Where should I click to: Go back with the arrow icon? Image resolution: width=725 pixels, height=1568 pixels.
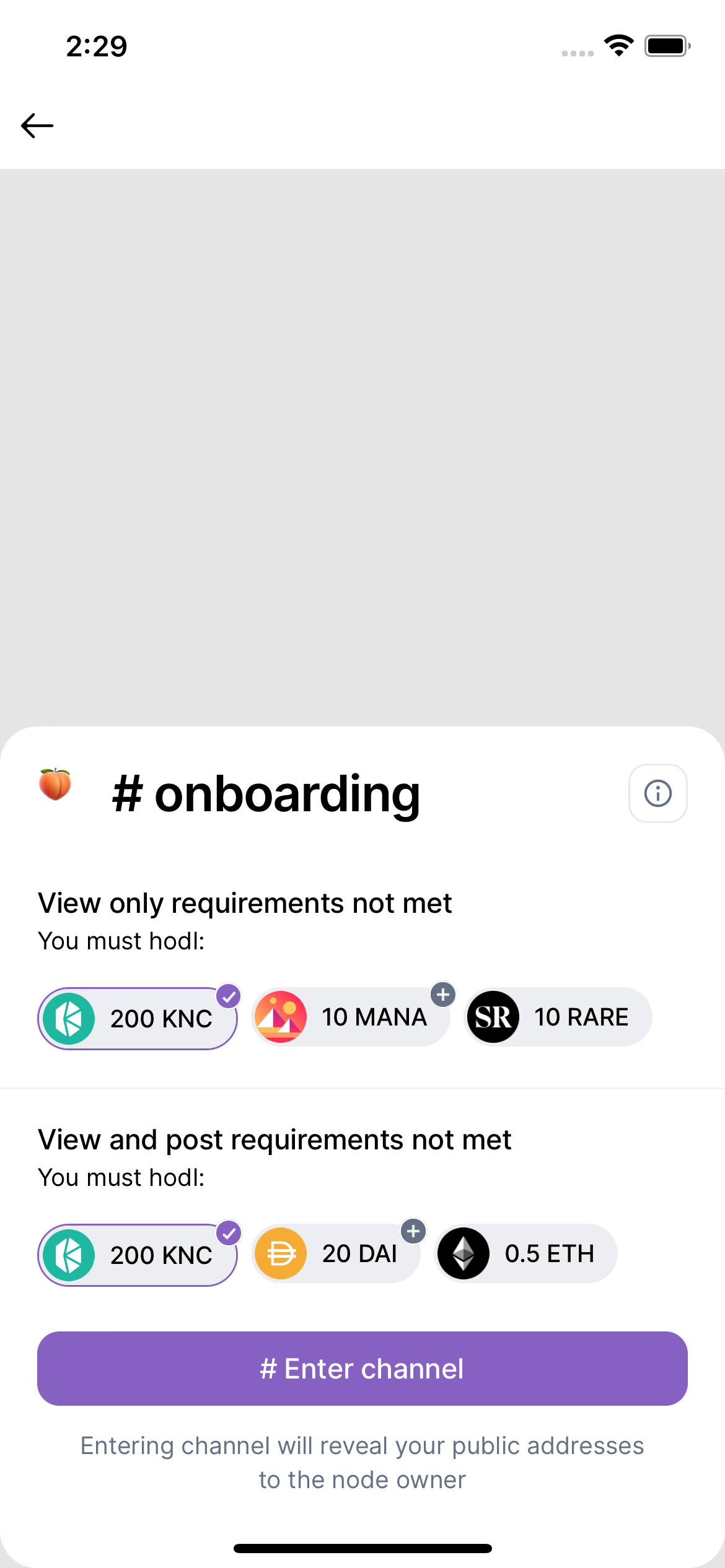pyautogui.click(x=37, y=126)
